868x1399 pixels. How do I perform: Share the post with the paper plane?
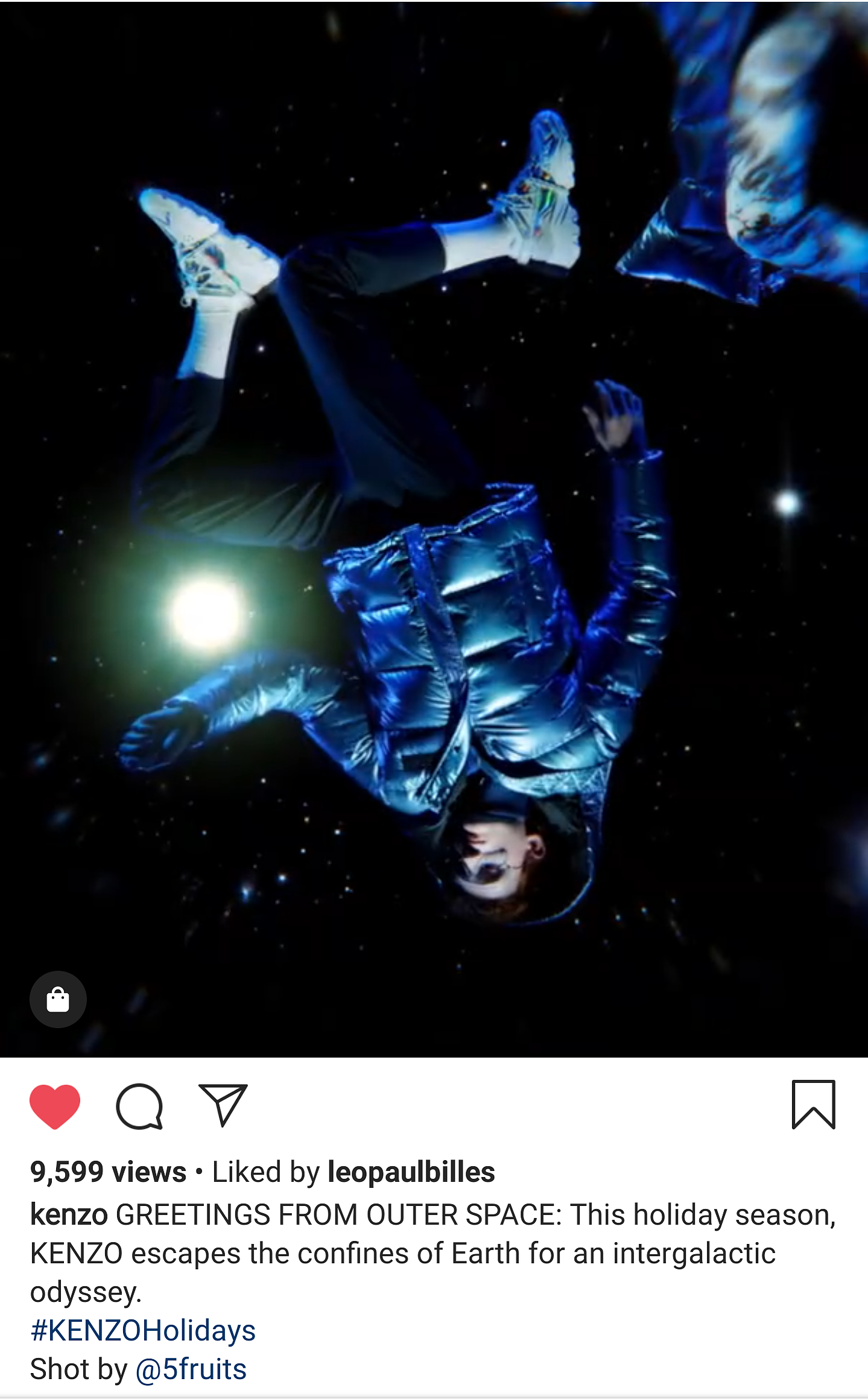(223, 1105)
